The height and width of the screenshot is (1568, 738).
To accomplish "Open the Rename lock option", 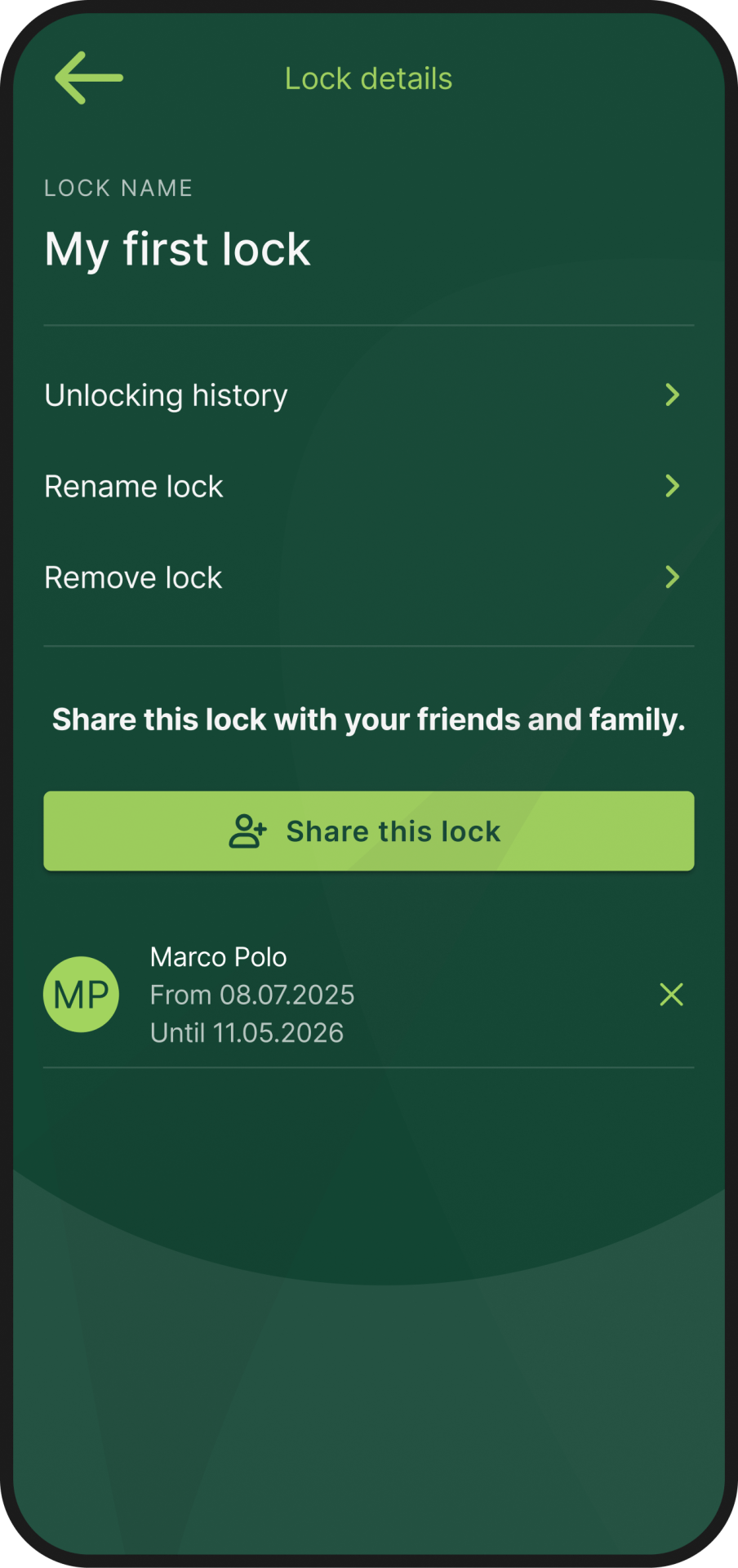I will click(x=367, y=487).
